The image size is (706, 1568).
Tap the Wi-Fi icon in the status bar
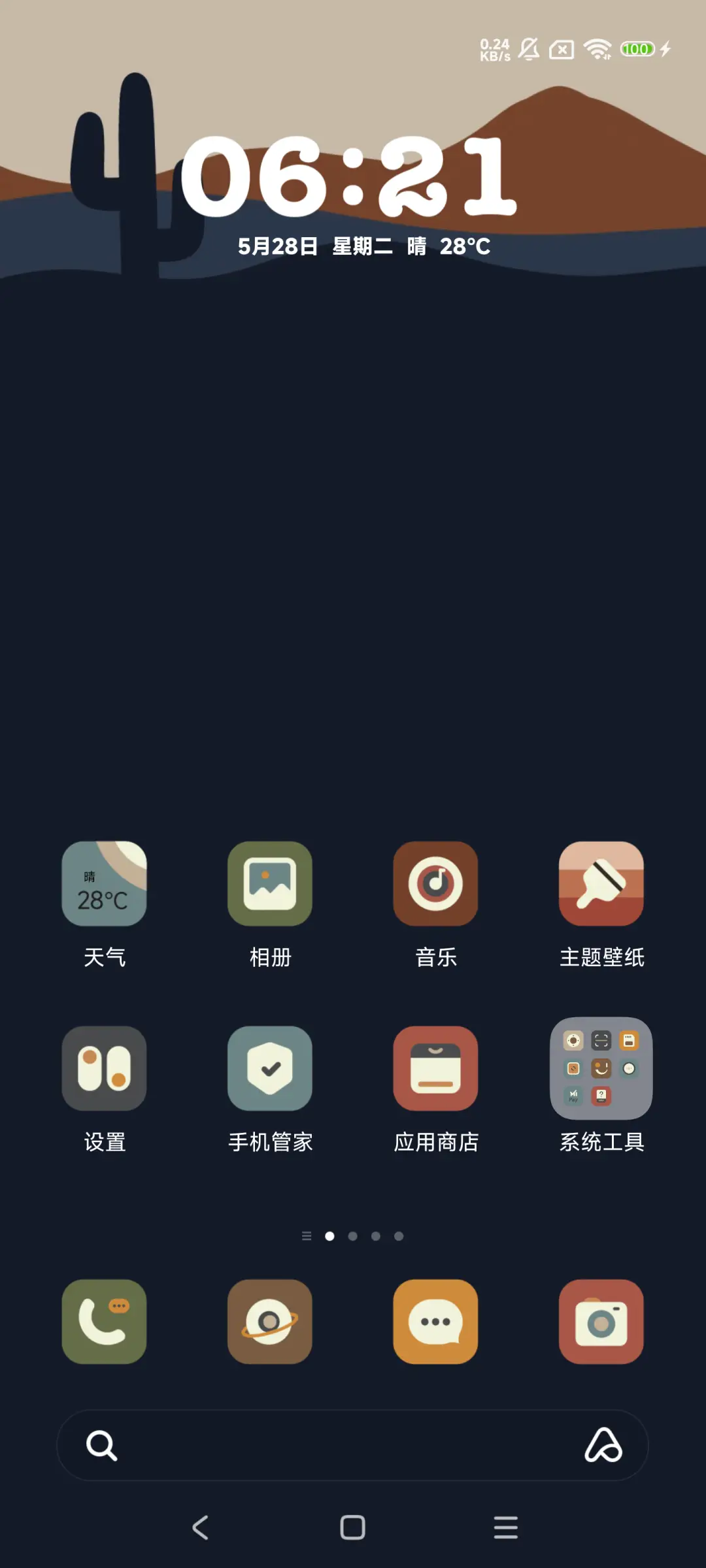point(597,50)
